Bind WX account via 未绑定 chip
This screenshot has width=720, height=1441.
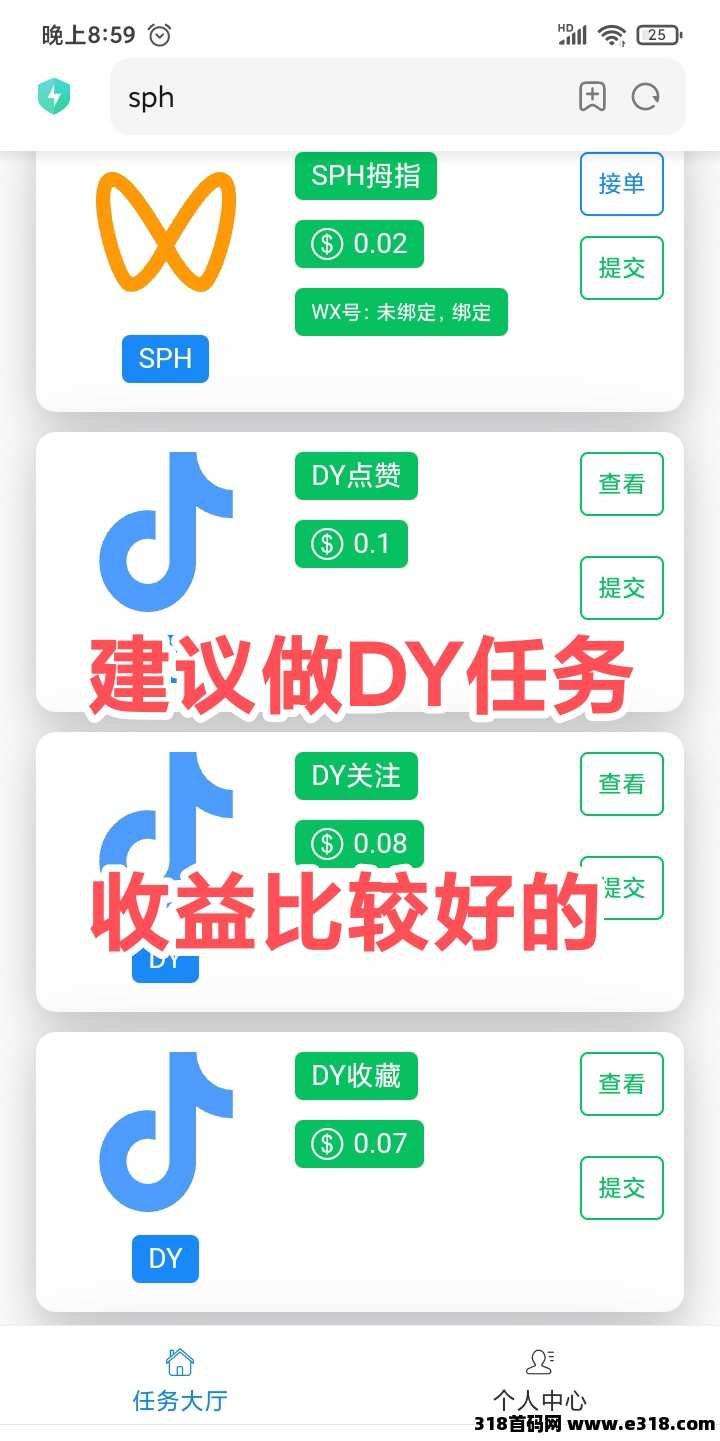pos(401,312)
